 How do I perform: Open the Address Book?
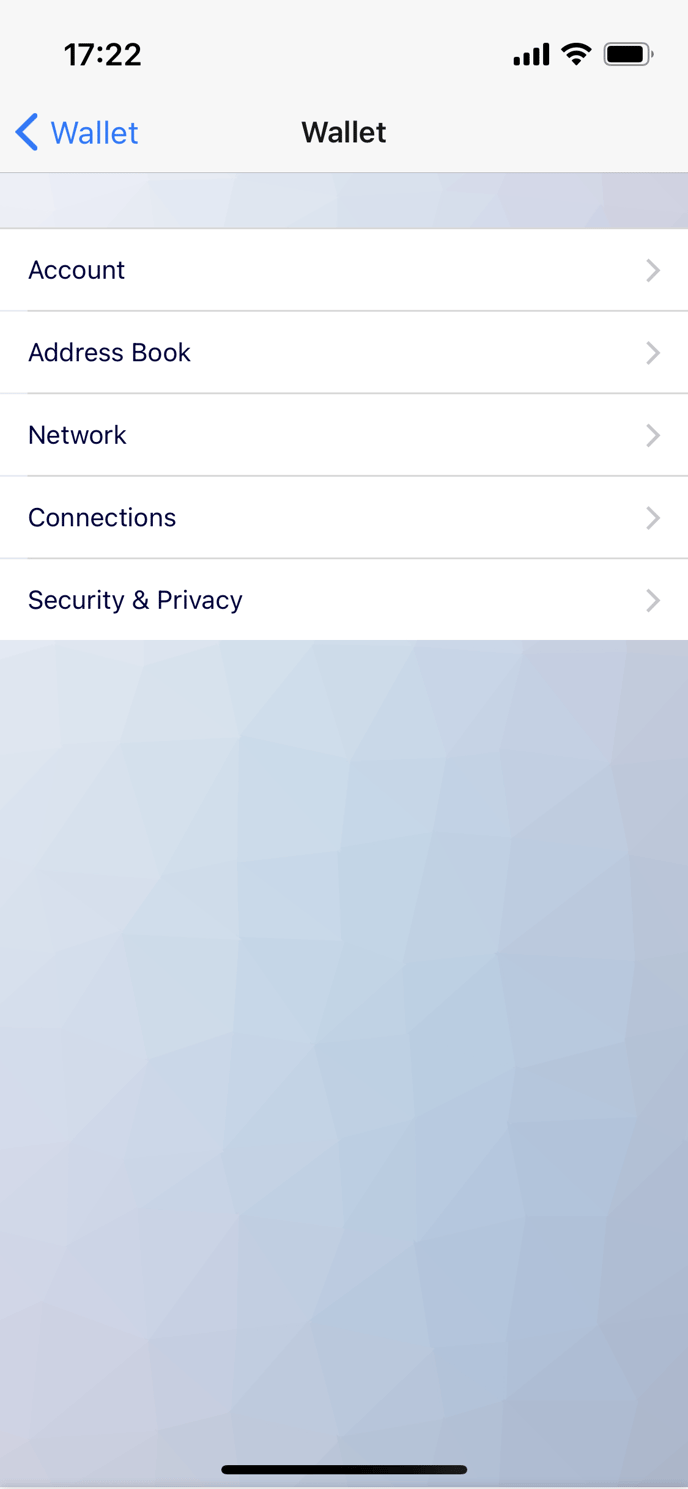(x=344, y=352)
